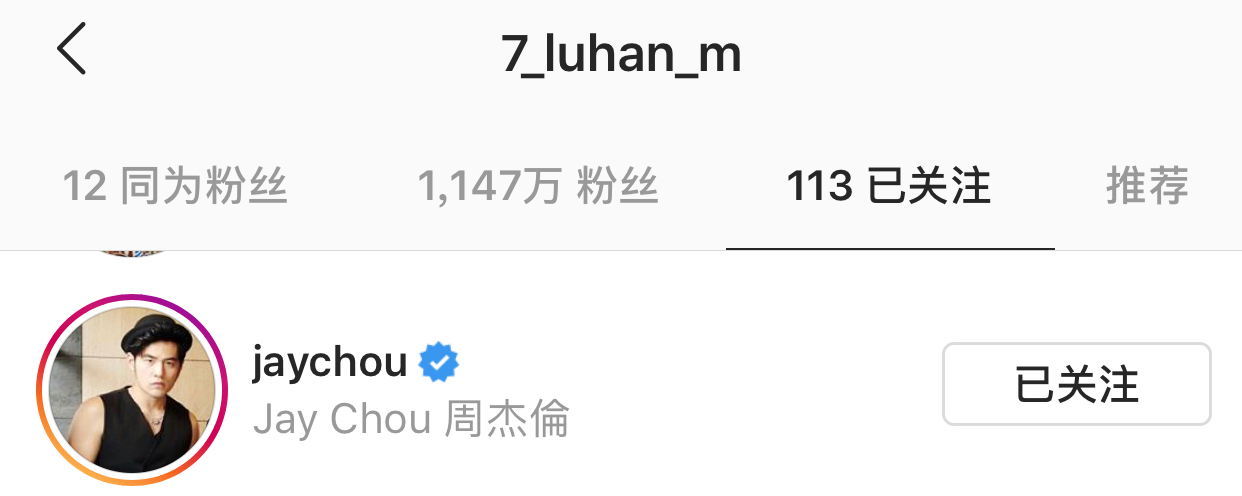The width and height of the screenshot is (1242, 496).
Task: Tap 已关注 button next to jaychou
Action: click(x=1076, y=385)
